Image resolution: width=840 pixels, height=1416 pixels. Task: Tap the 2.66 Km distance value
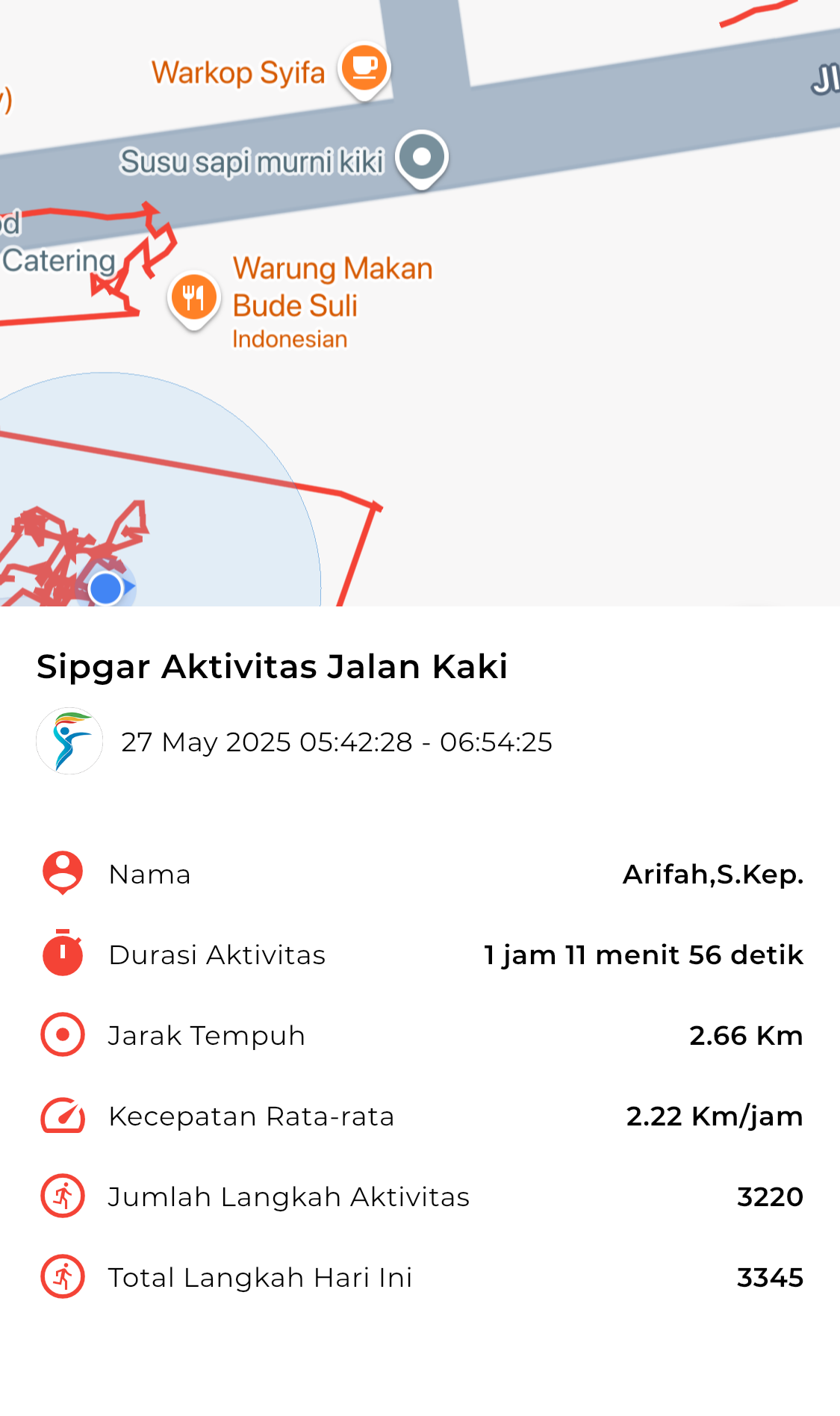pos(747,1035)
